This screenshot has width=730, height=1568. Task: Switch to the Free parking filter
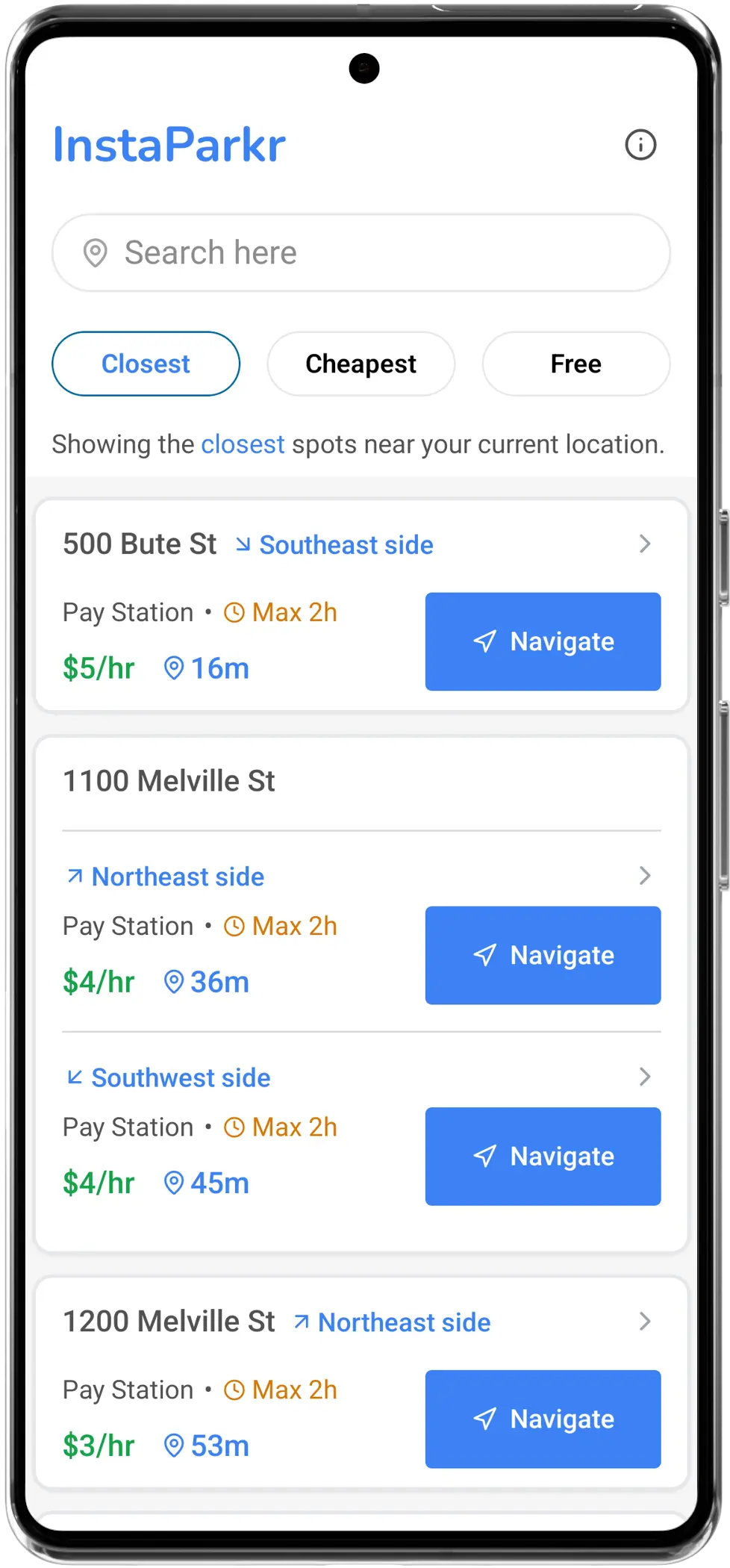(x=575, y=364)
